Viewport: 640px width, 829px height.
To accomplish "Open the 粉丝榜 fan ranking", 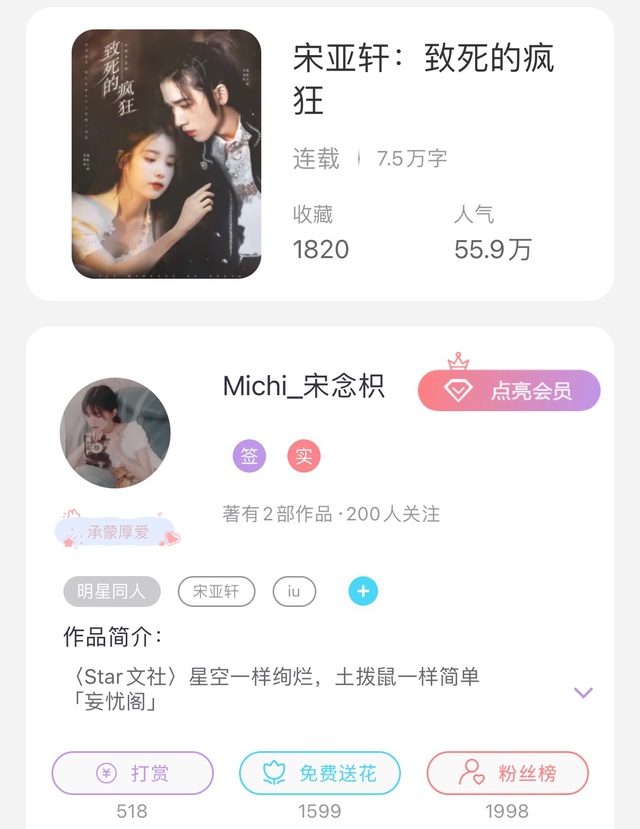I will click(507, 773).
